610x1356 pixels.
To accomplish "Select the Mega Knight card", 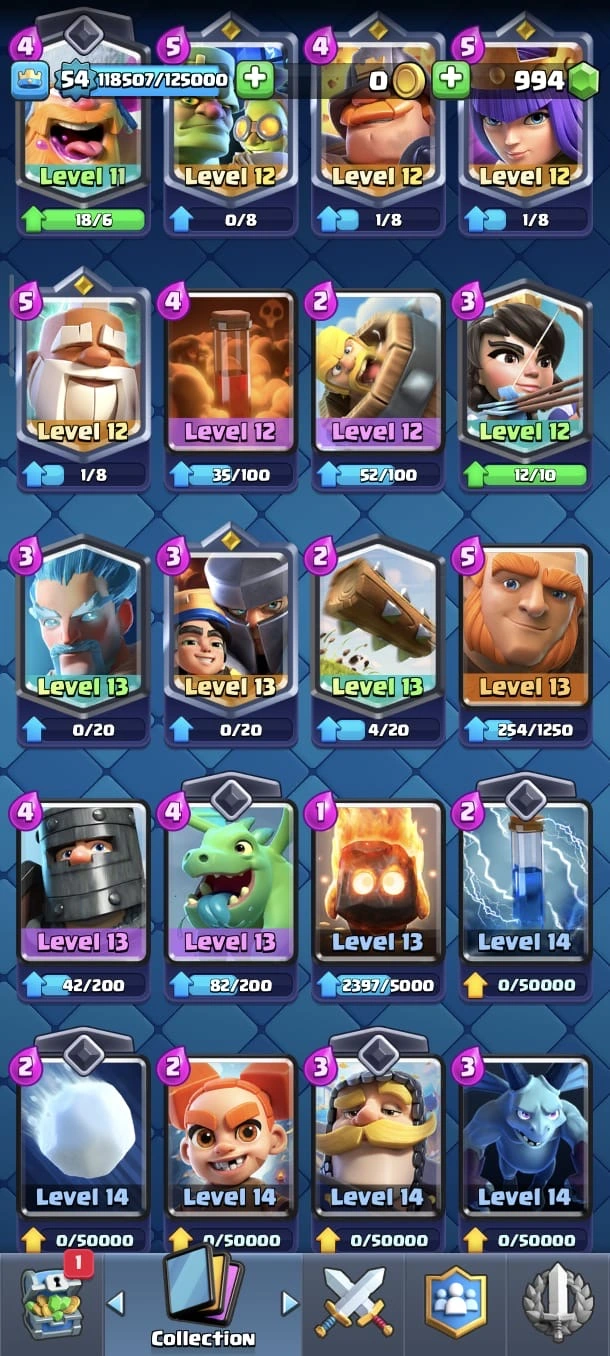I will 82,878.
